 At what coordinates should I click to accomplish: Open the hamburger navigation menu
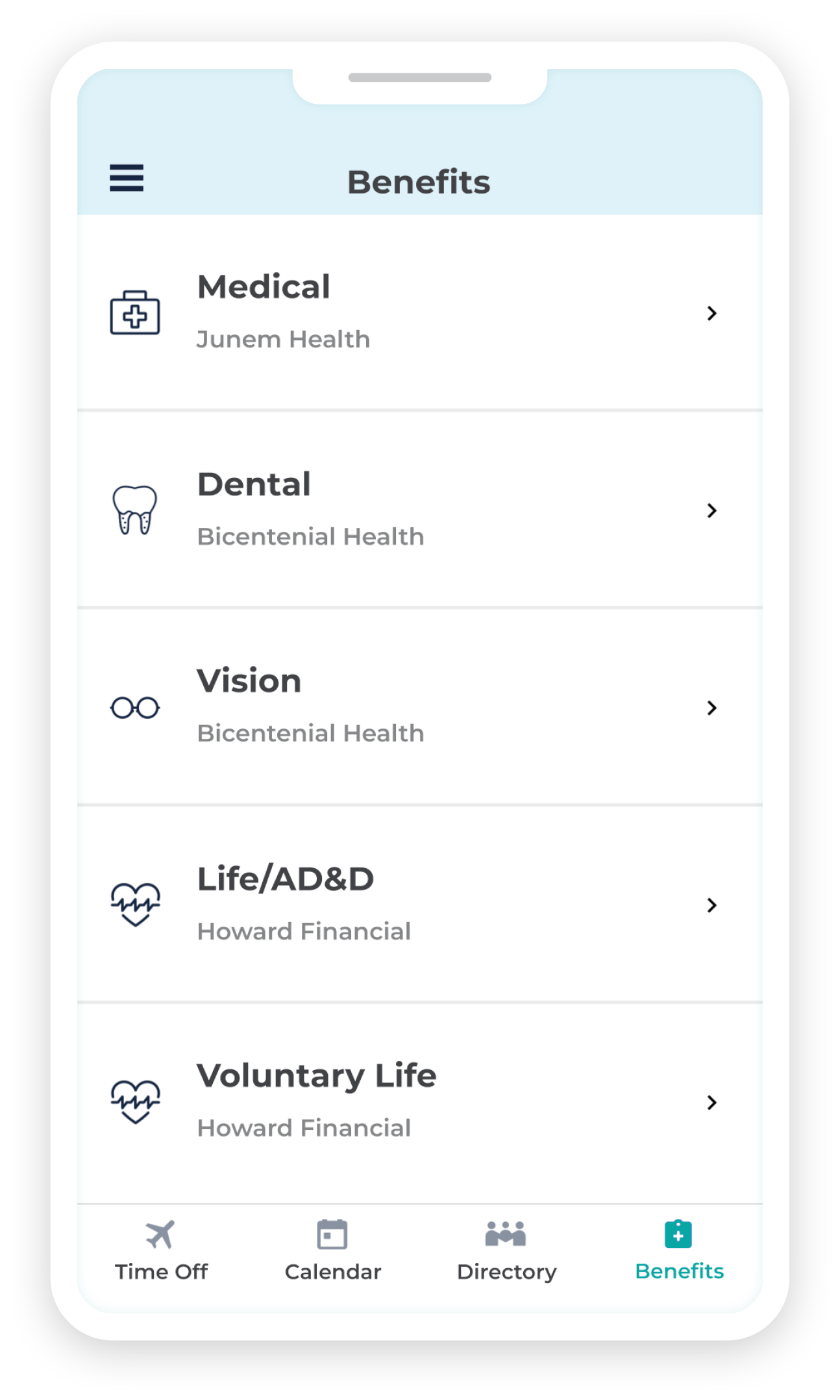(x=125, y=180)
